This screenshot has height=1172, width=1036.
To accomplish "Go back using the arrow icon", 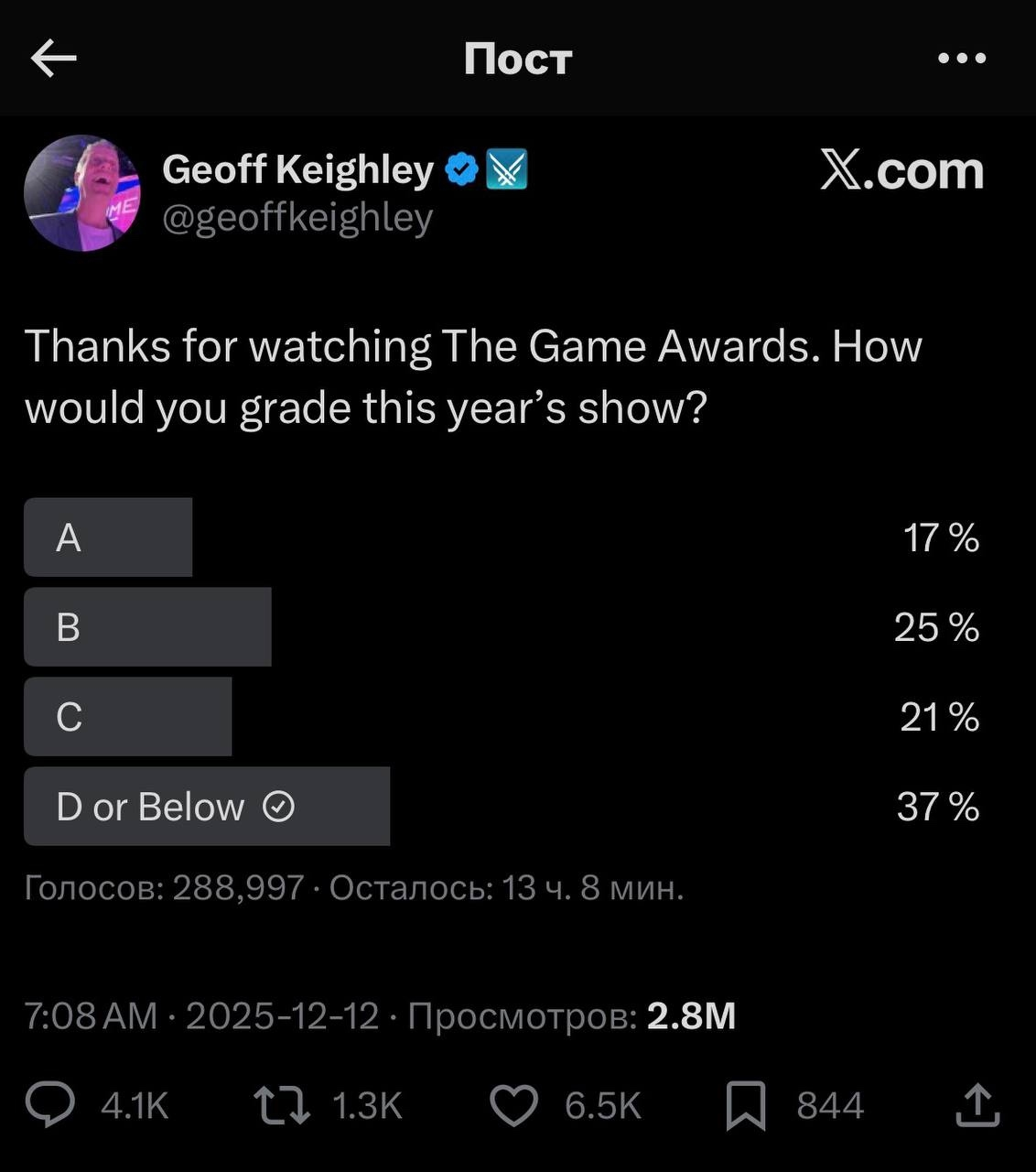I will point(53,59).
